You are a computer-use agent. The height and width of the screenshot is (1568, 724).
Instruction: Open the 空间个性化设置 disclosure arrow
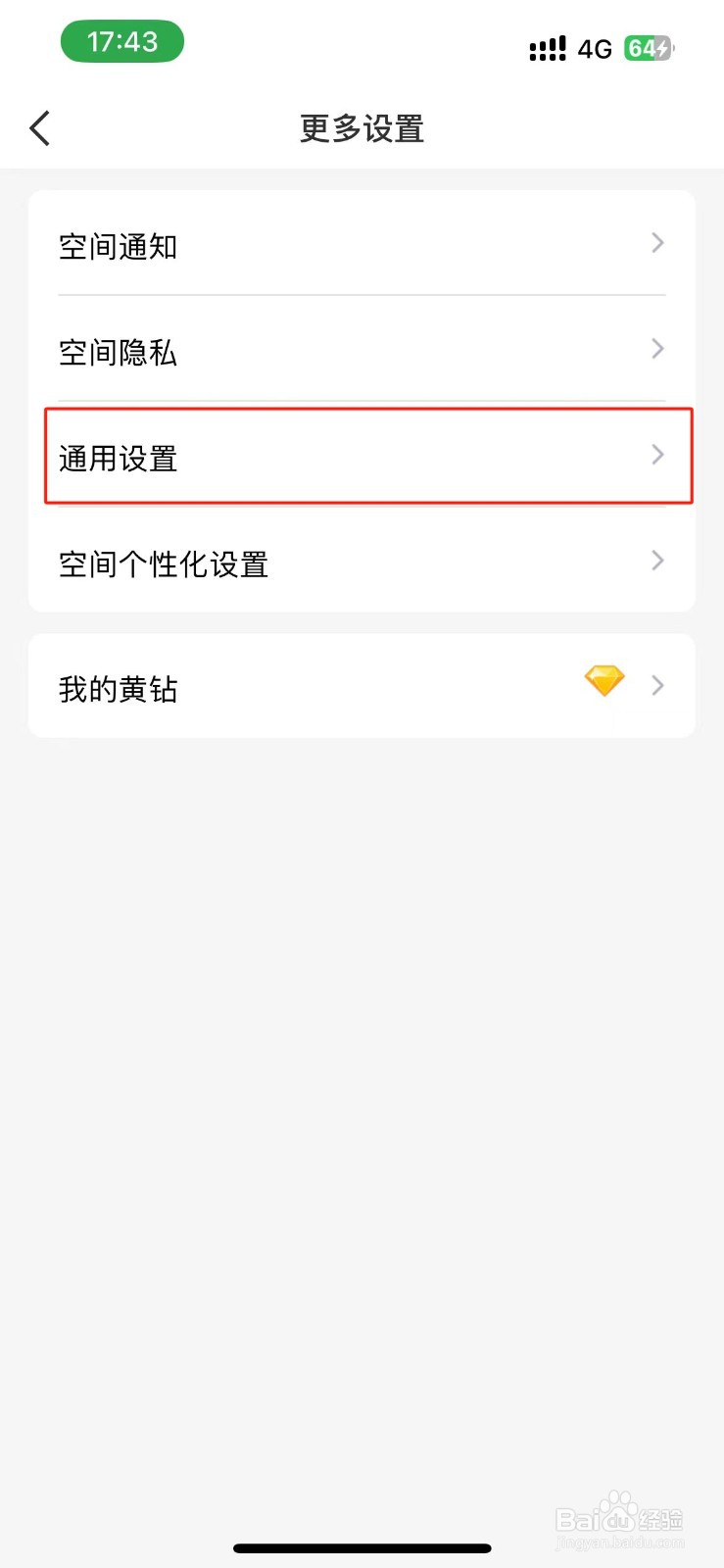656,561
